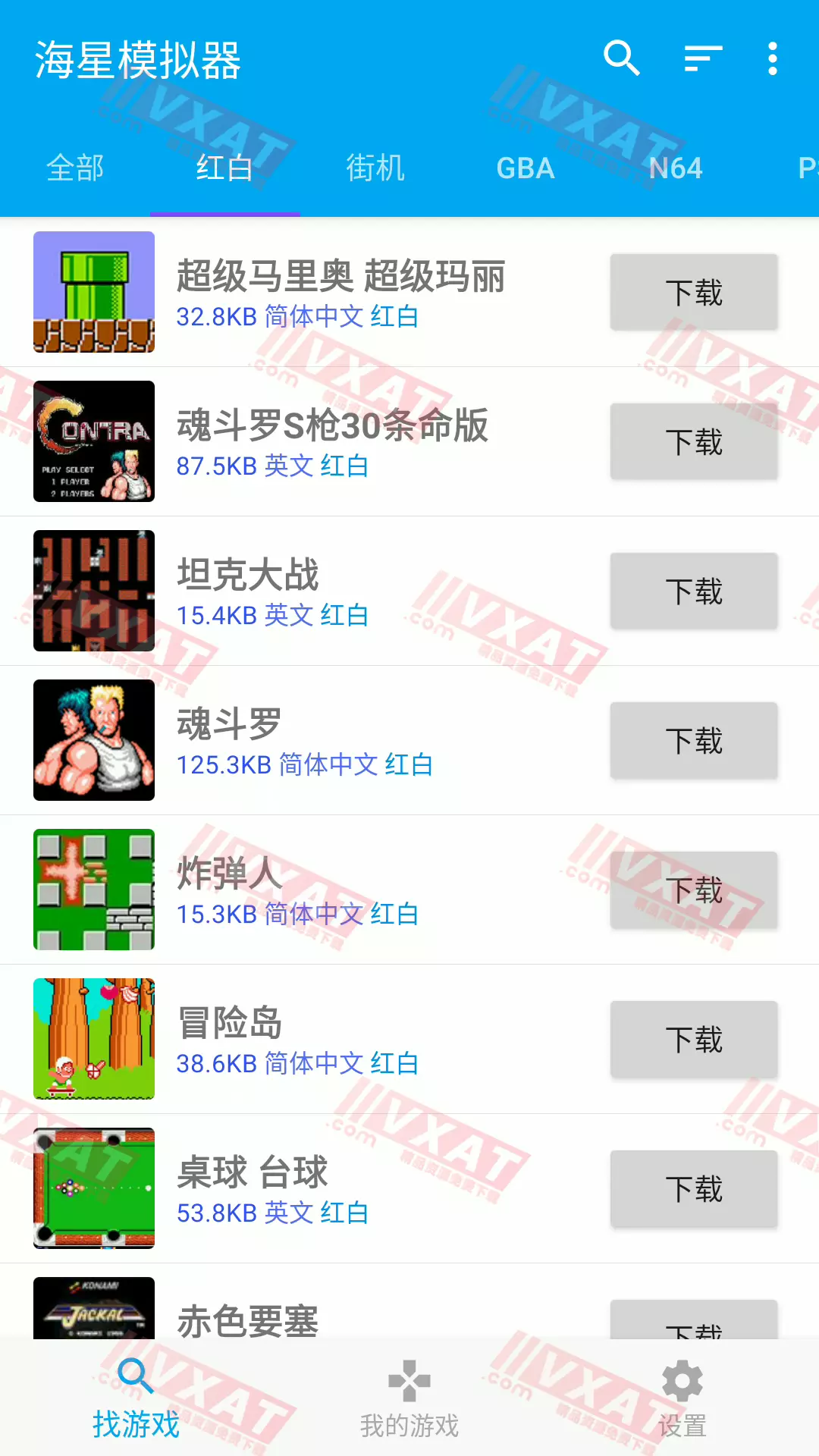Viewport: 819px width, 1456px height.
Task: Click the Super Mario pipe game thumbnail
Action: point(93,292)
